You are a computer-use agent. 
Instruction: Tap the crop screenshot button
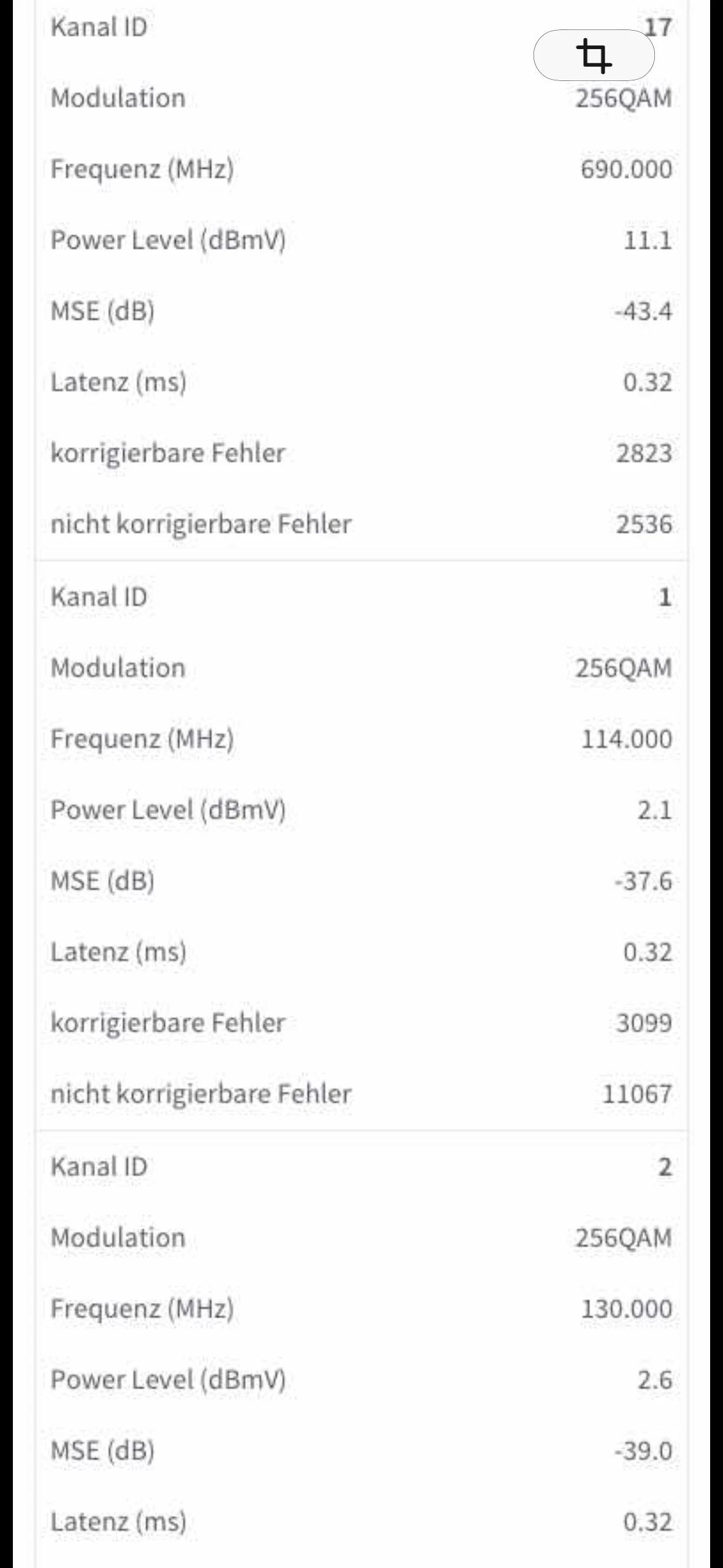coord(594,55)
